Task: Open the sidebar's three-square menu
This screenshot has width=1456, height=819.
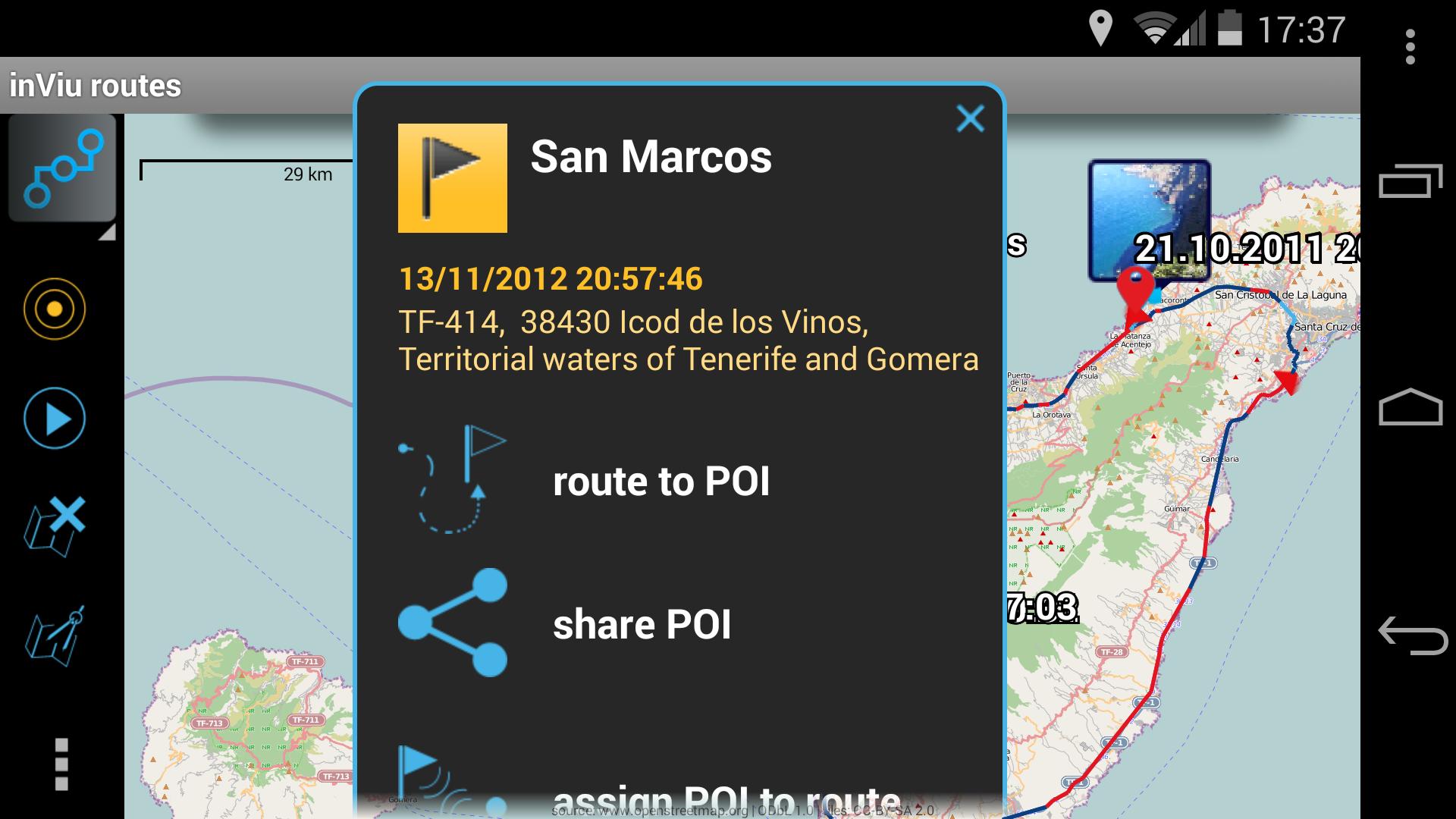Action: pos(61,764)
